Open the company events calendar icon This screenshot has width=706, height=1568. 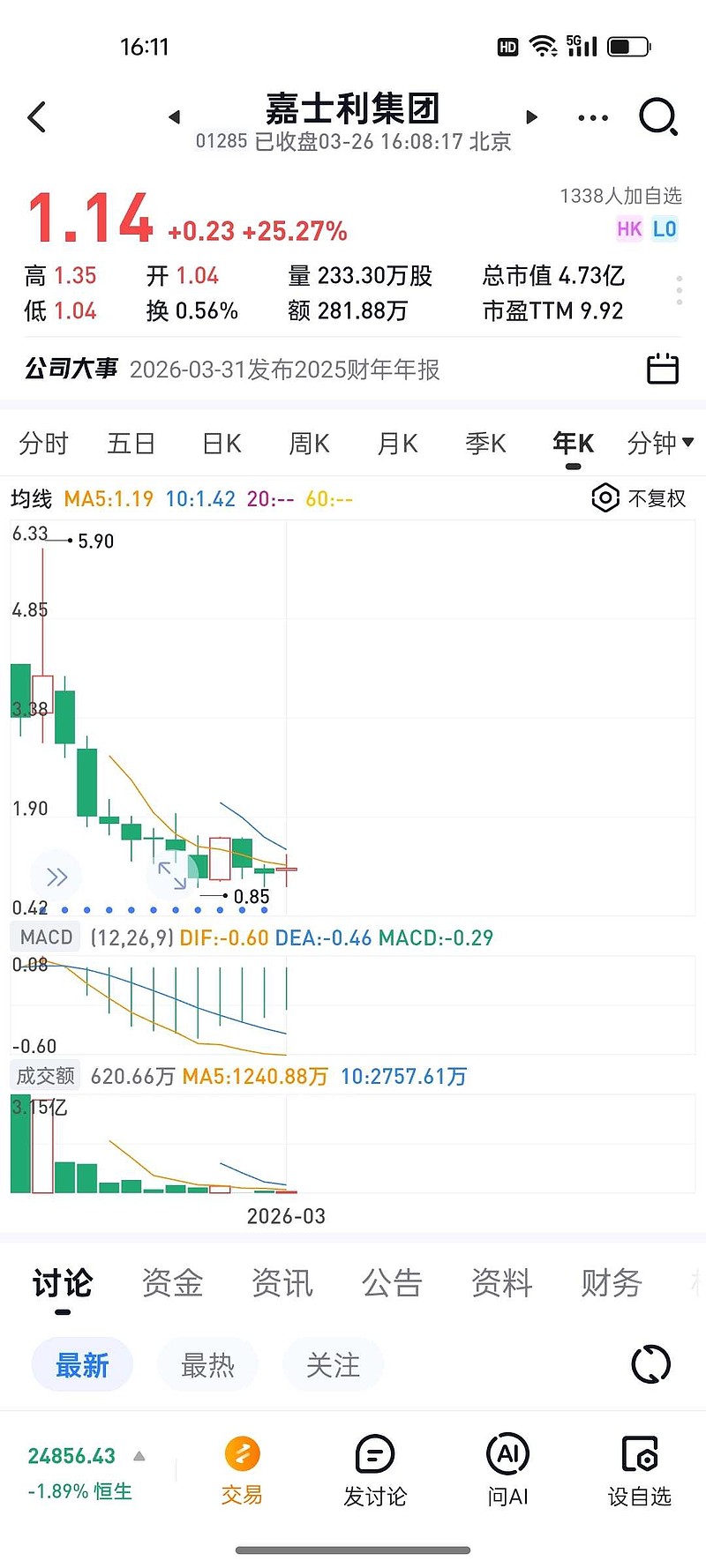tap(663, 369)
